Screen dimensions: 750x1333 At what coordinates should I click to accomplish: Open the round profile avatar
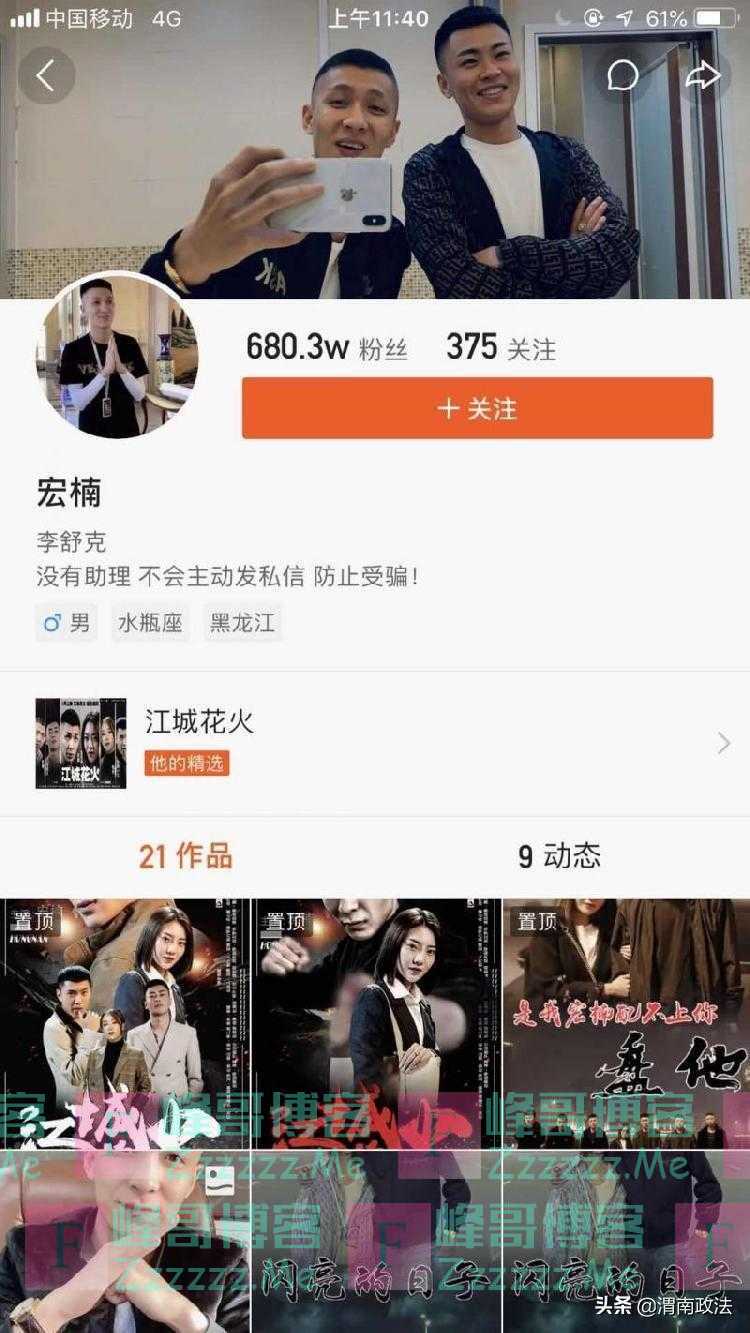tap(118, 358)
